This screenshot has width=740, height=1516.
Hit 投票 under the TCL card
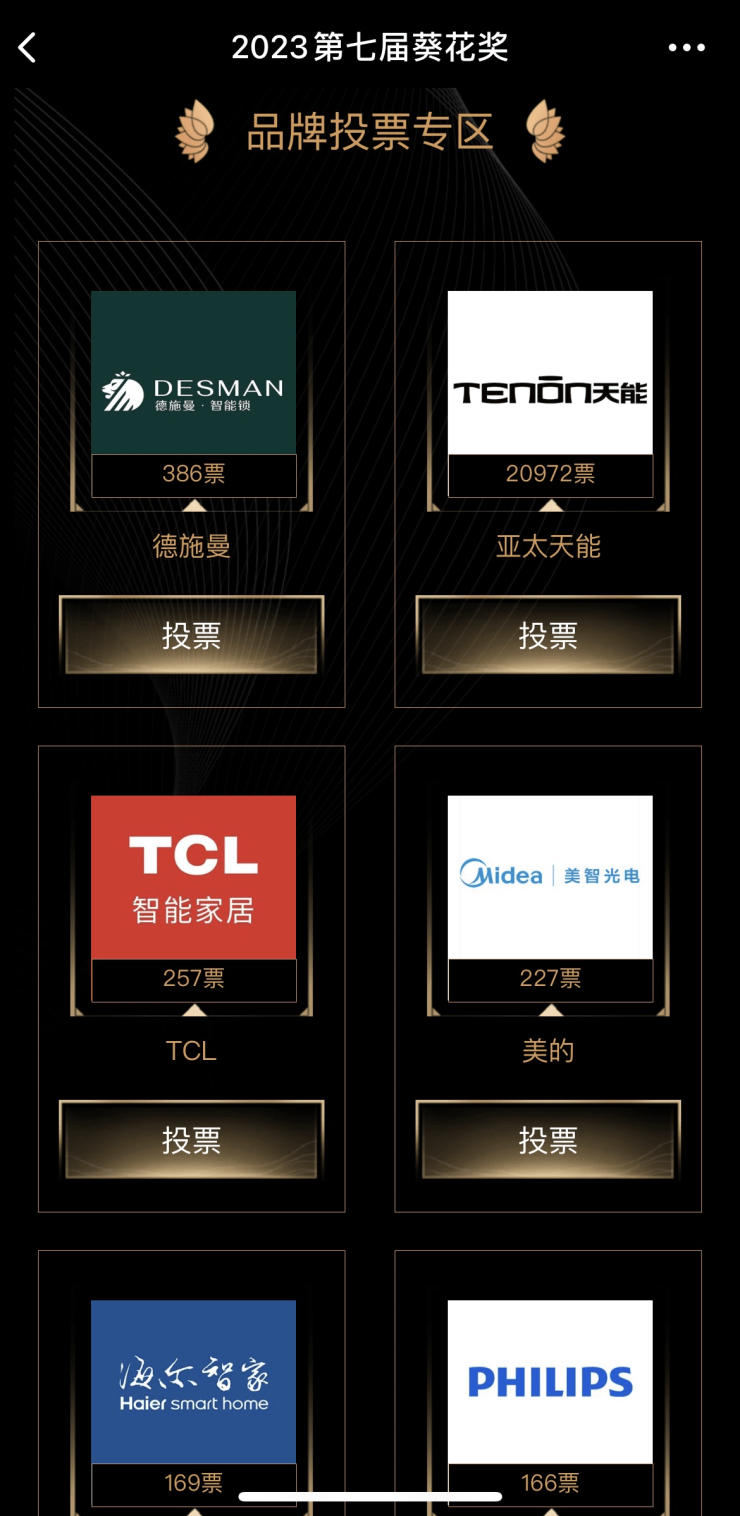pos(191,1140)
